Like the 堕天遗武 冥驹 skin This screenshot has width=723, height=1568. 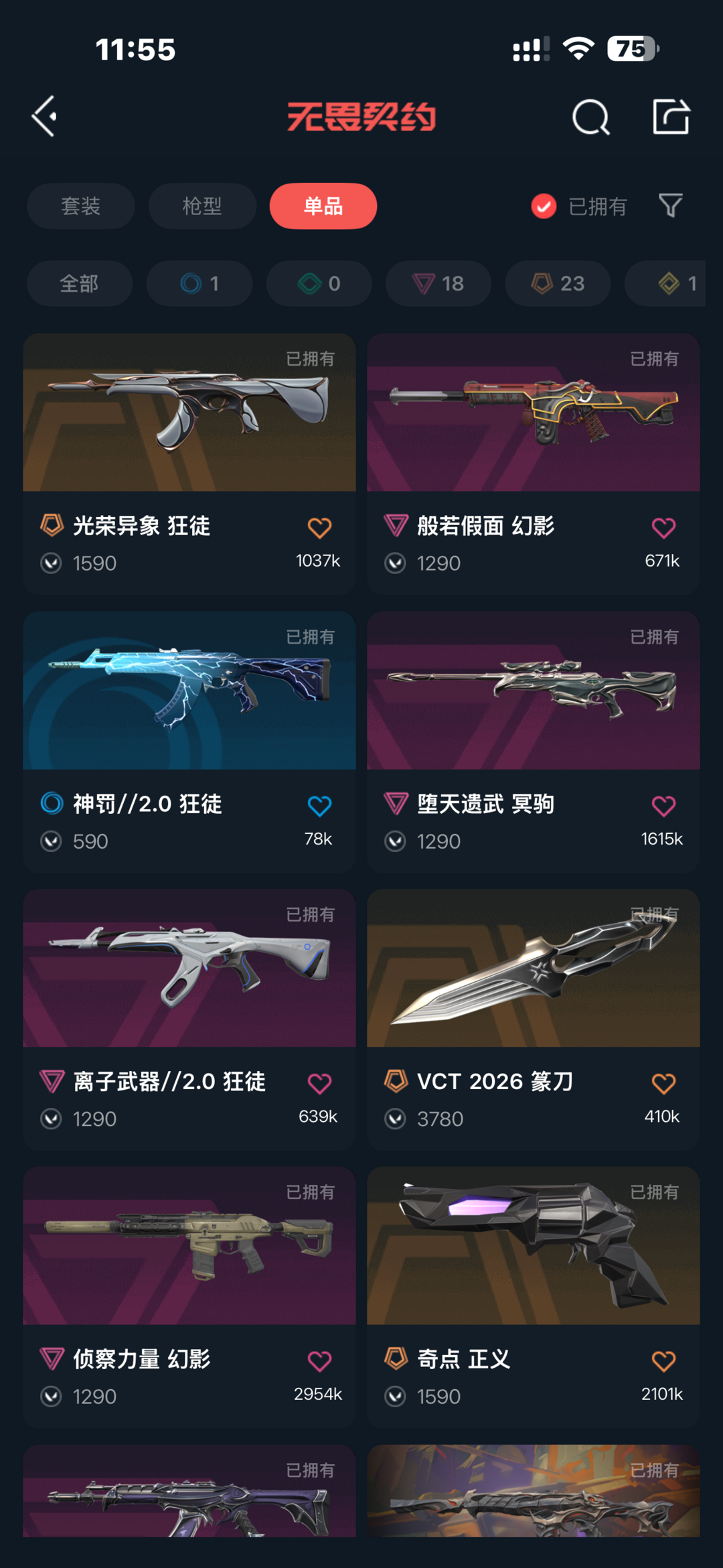point(663,806)
